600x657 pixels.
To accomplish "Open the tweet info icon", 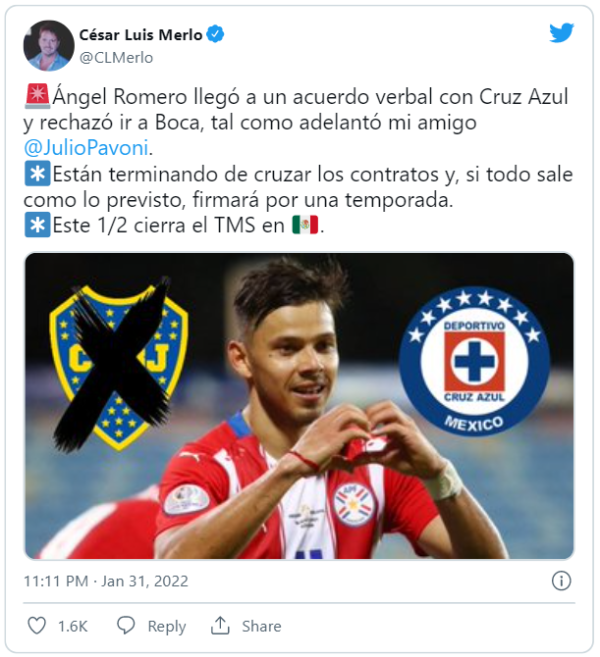I will tap(562, 580).
